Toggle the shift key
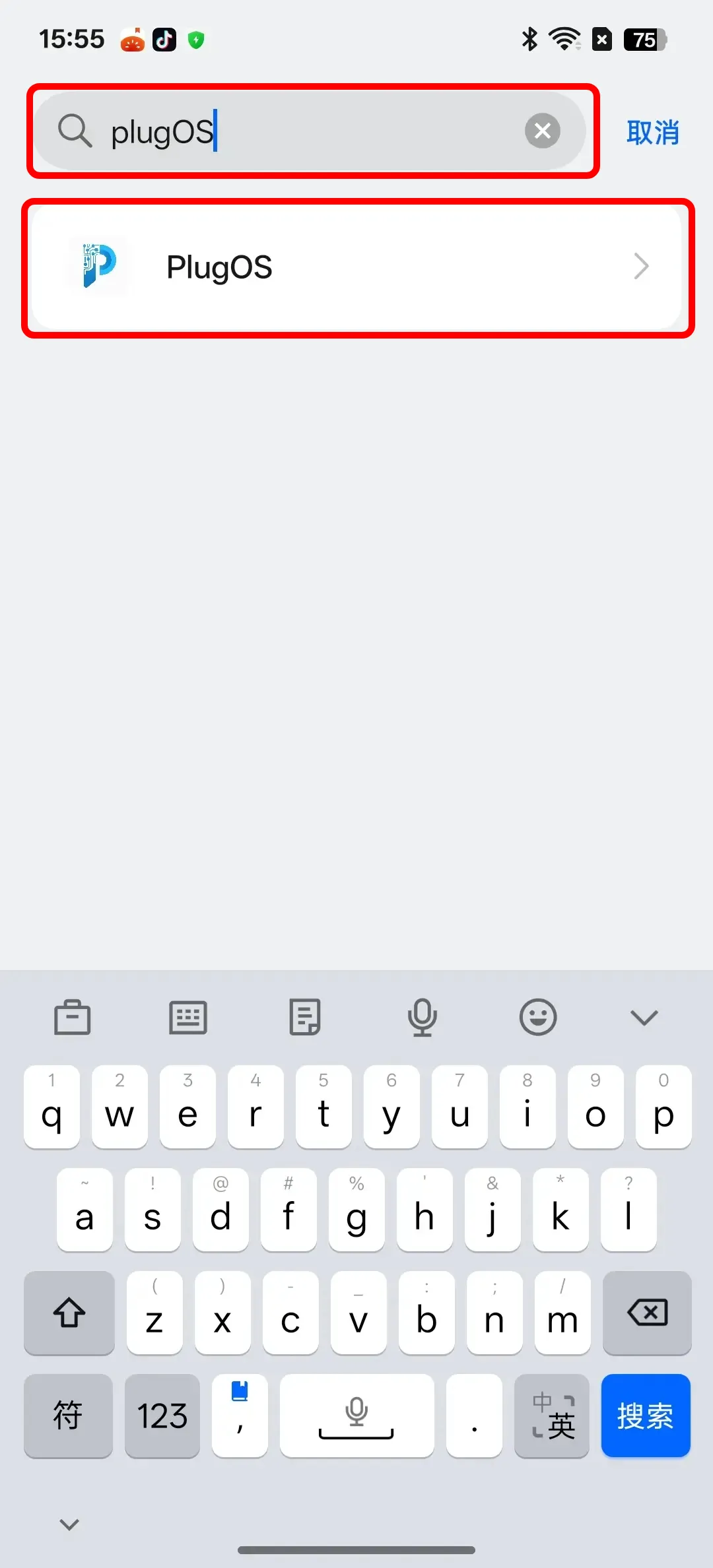The width and height of the screenshot is (713, 1568). [x=69, y=1313]
